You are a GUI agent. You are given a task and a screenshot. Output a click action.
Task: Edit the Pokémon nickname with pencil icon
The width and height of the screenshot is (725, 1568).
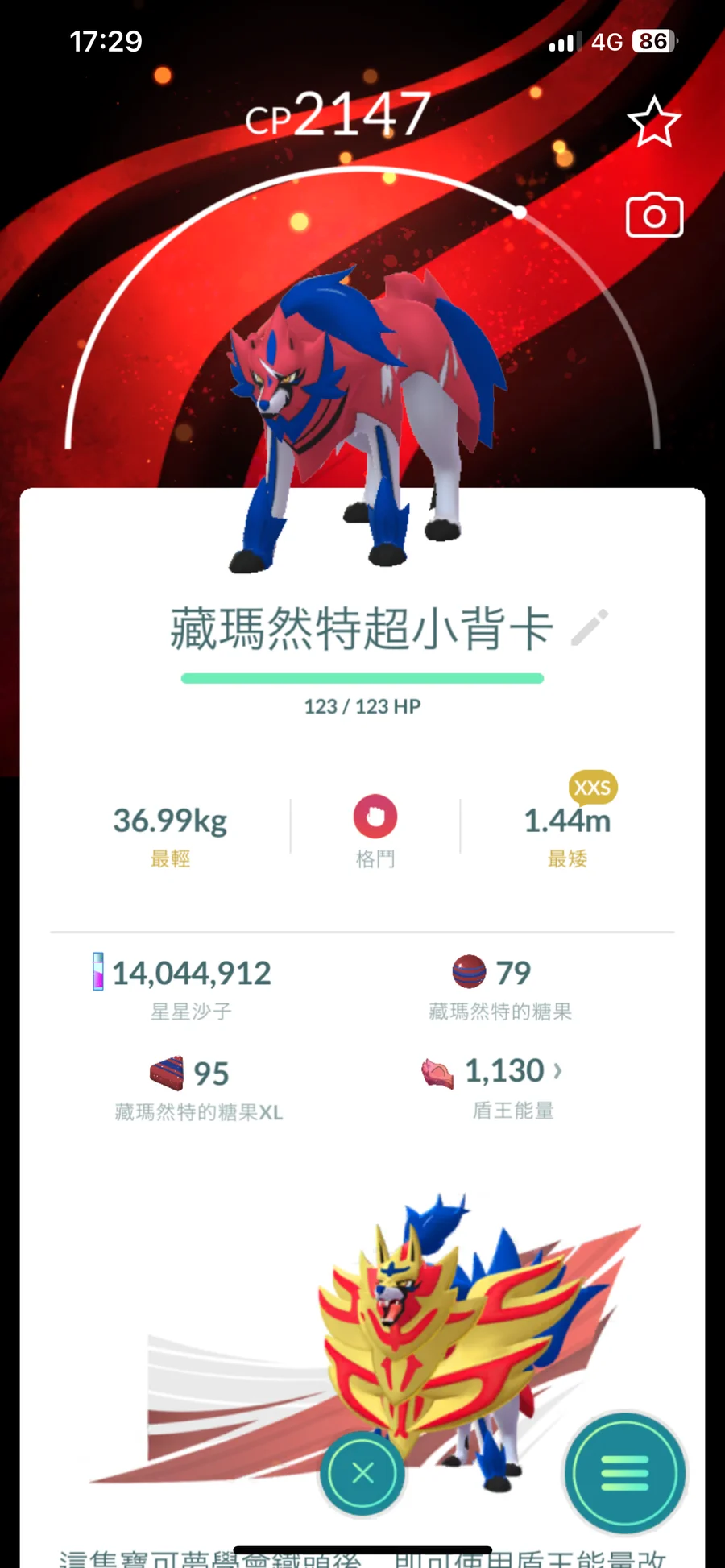click(590, 628)
